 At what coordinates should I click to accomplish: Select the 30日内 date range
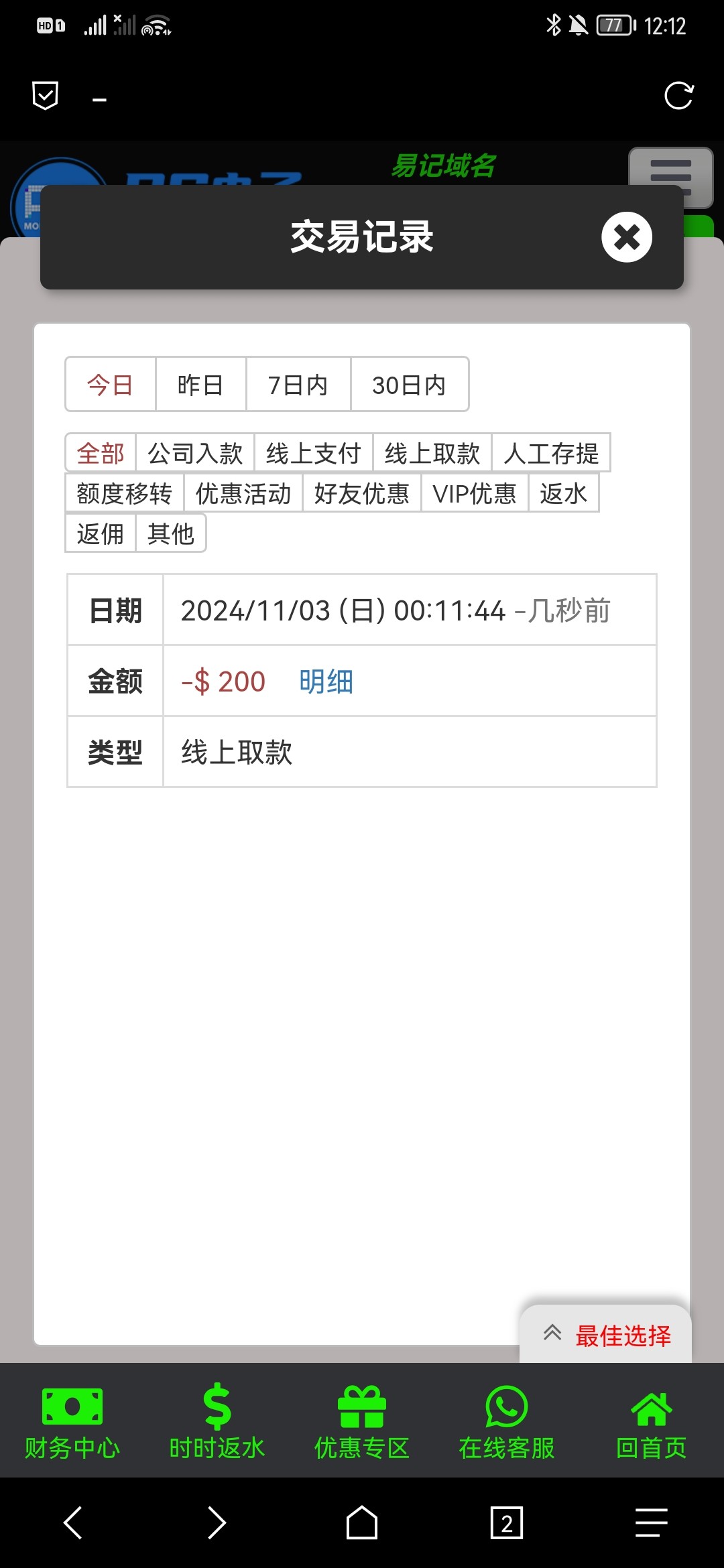coord(409,385)
